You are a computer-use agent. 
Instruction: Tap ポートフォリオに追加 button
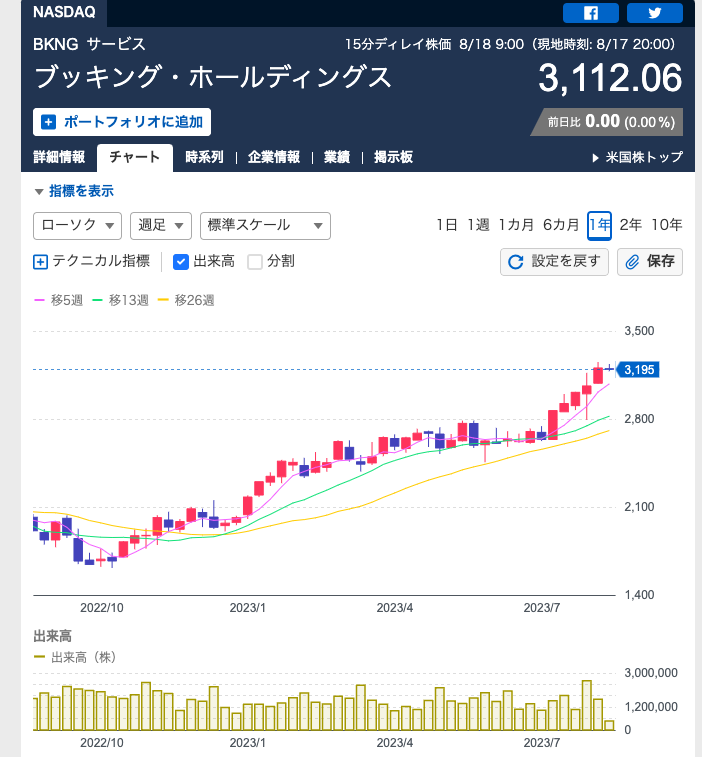tap(122, 122)
